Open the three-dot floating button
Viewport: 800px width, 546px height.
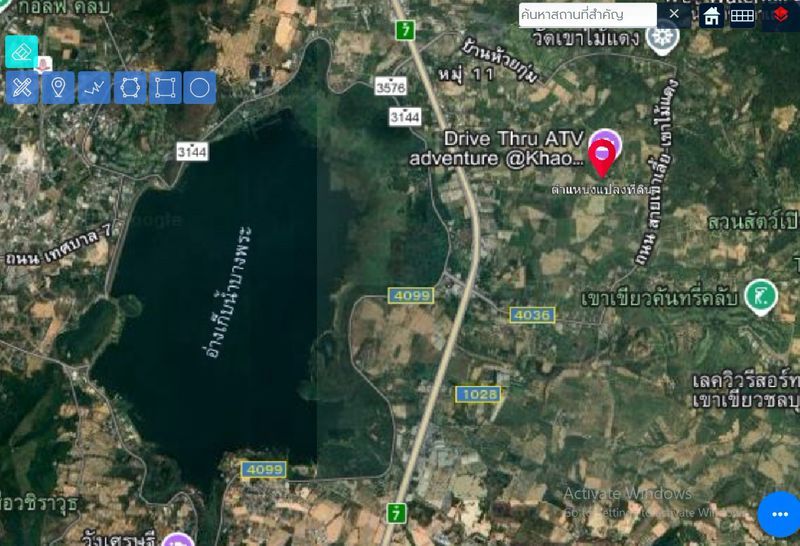click(x=779, y=514)
